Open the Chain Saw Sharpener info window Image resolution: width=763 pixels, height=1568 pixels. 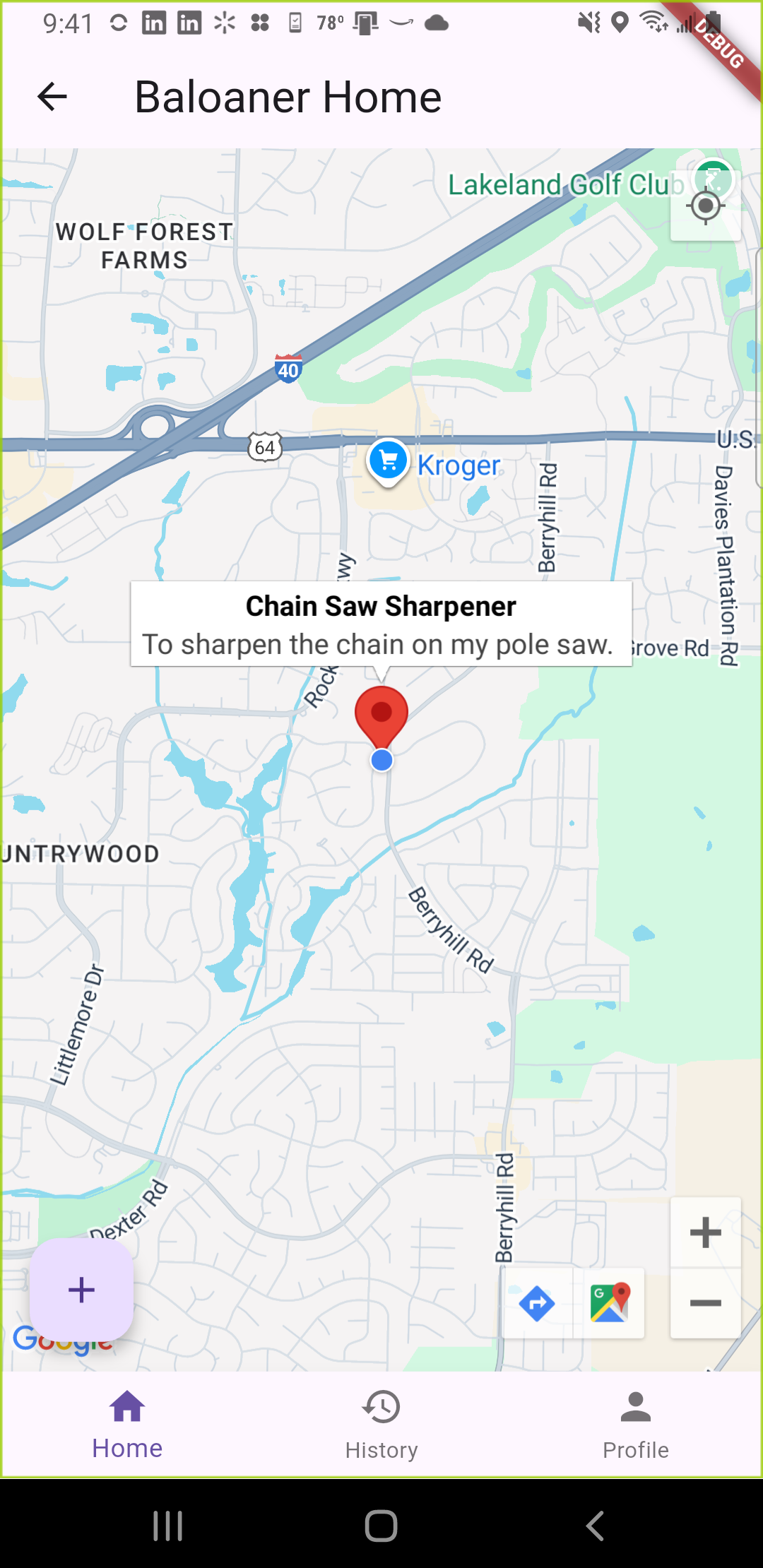381,624
